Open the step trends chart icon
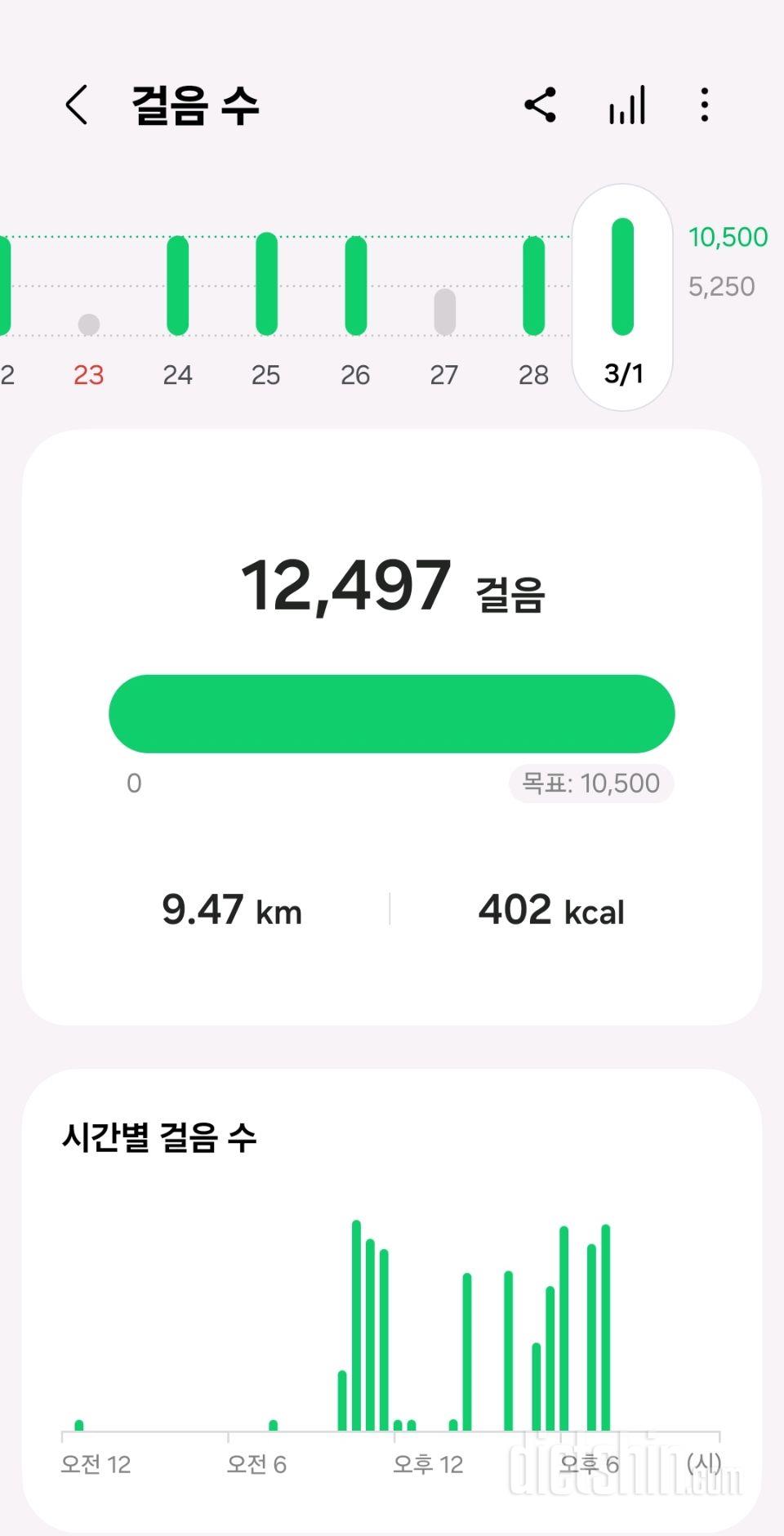Image resolution: width=784 pixels, height=1536 pixels. pyautogui.click(x=627, y=105)
